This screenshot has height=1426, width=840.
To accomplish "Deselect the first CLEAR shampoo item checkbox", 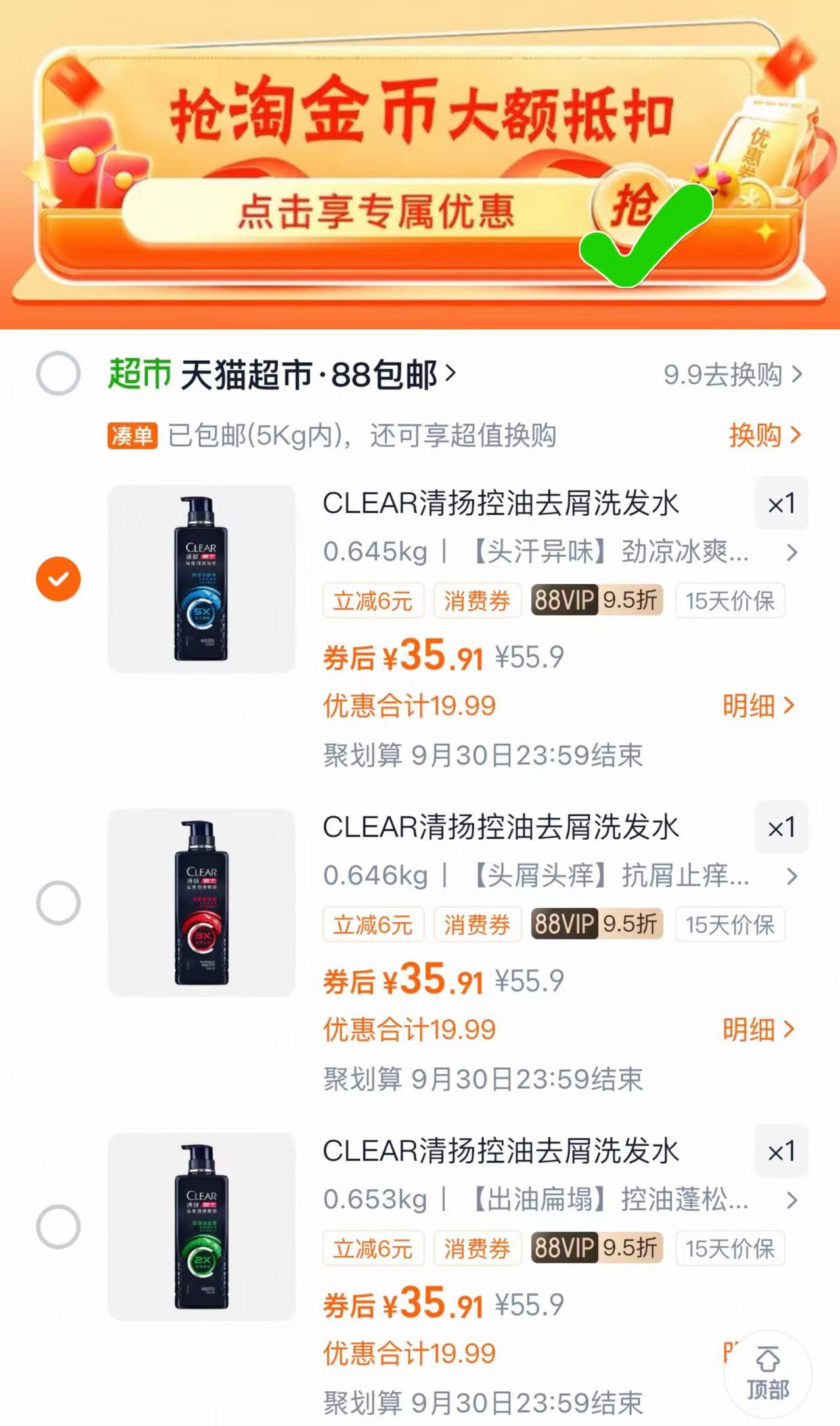I will pyautogui.click(x=58, y=578).
